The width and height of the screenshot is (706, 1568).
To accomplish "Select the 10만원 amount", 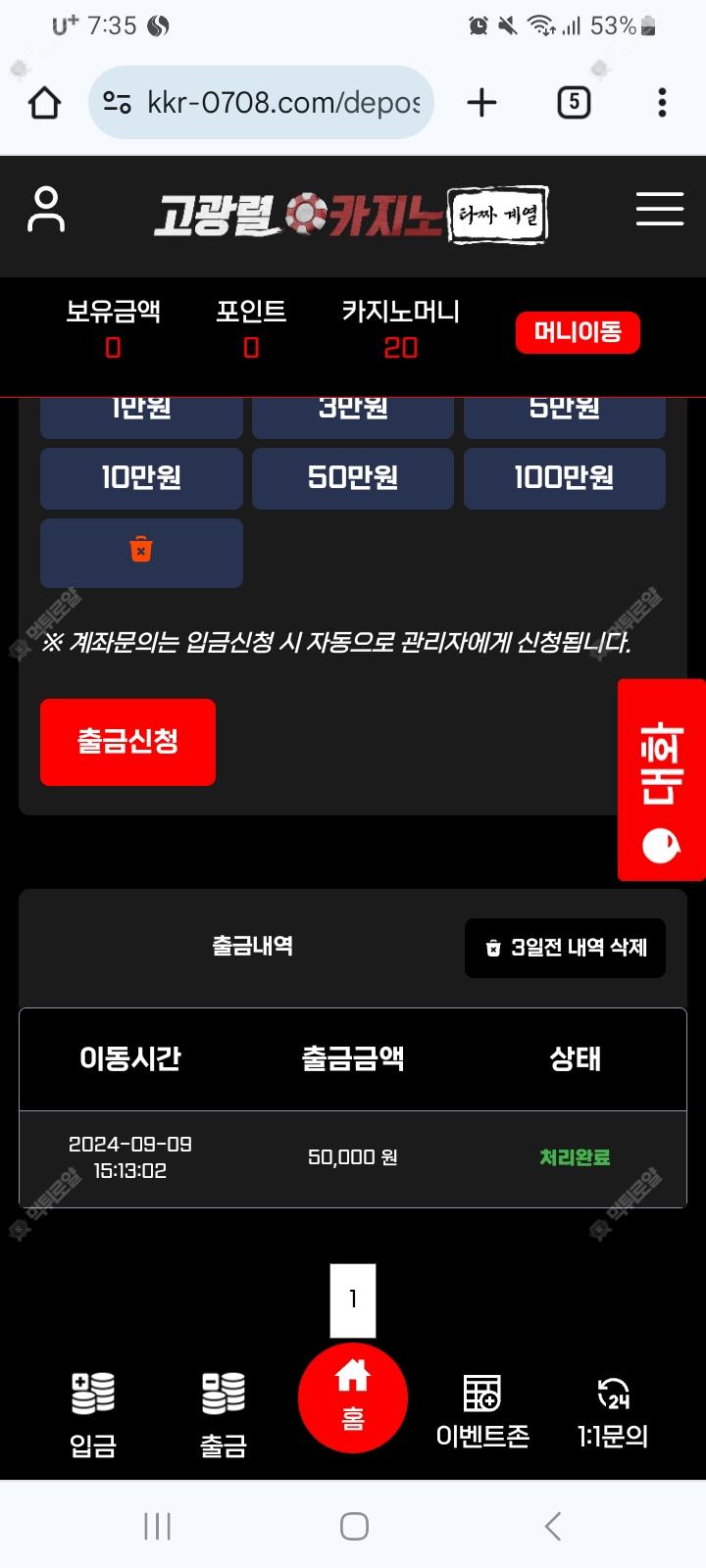I will [141, 478].
